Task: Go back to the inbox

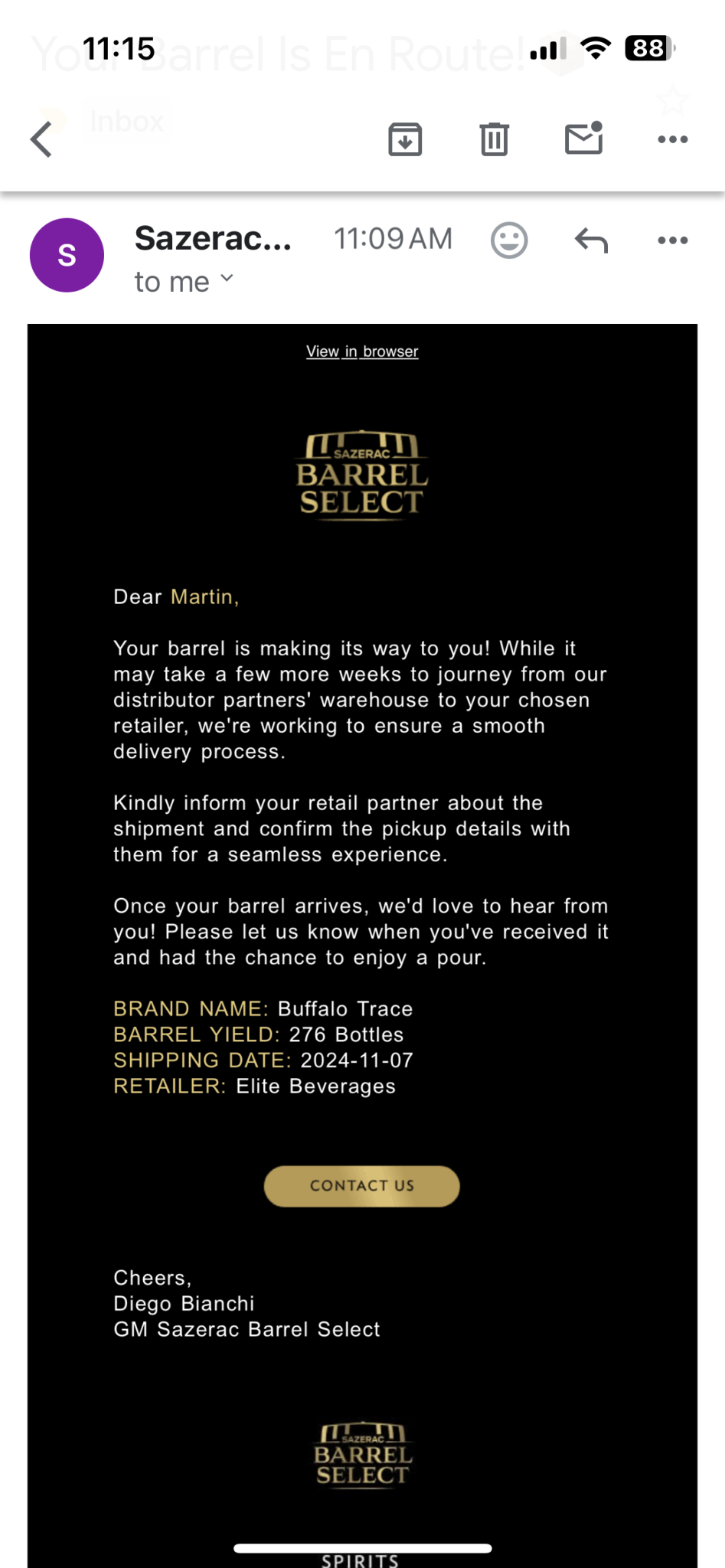Action: tap(41, 139)
